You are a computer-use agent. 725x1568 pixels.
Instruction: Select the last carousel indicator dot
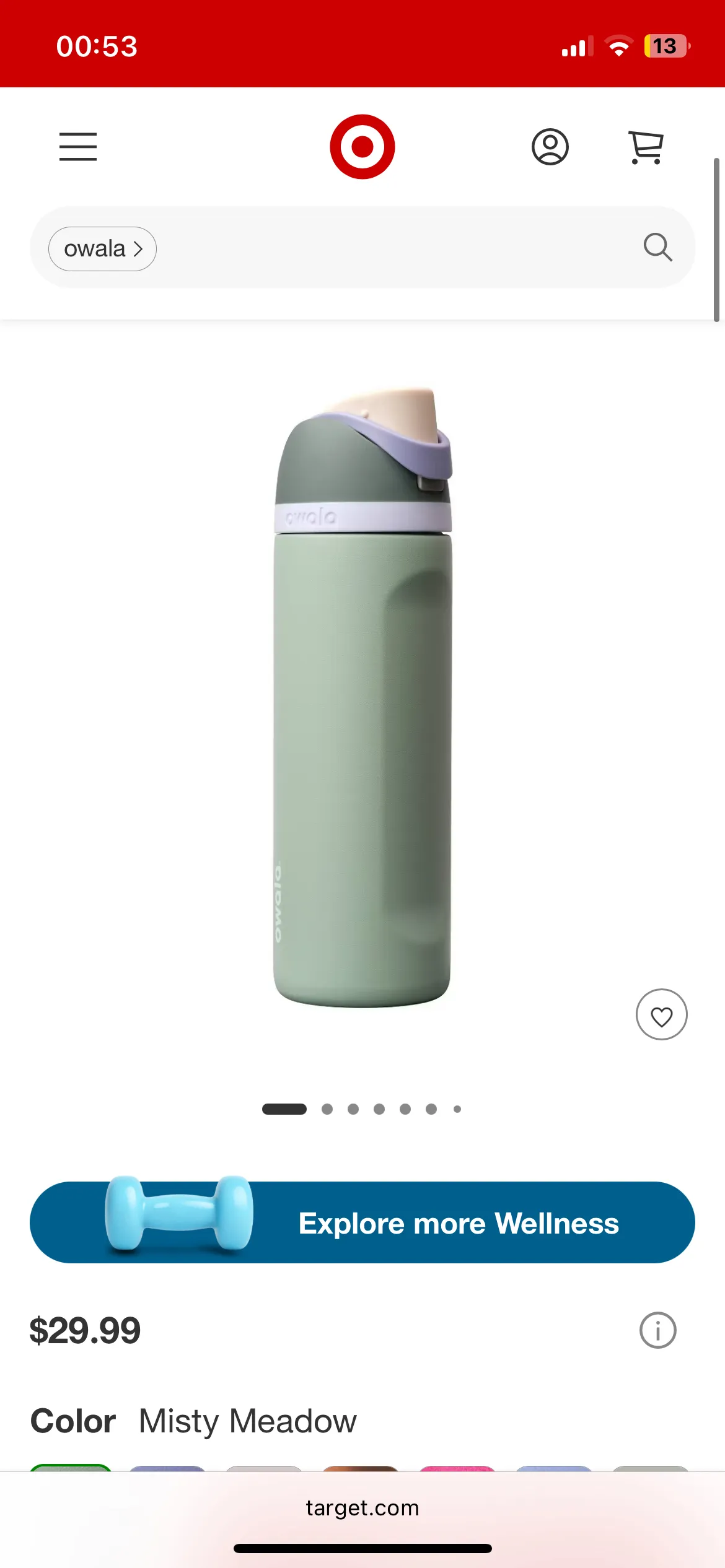457,1109
